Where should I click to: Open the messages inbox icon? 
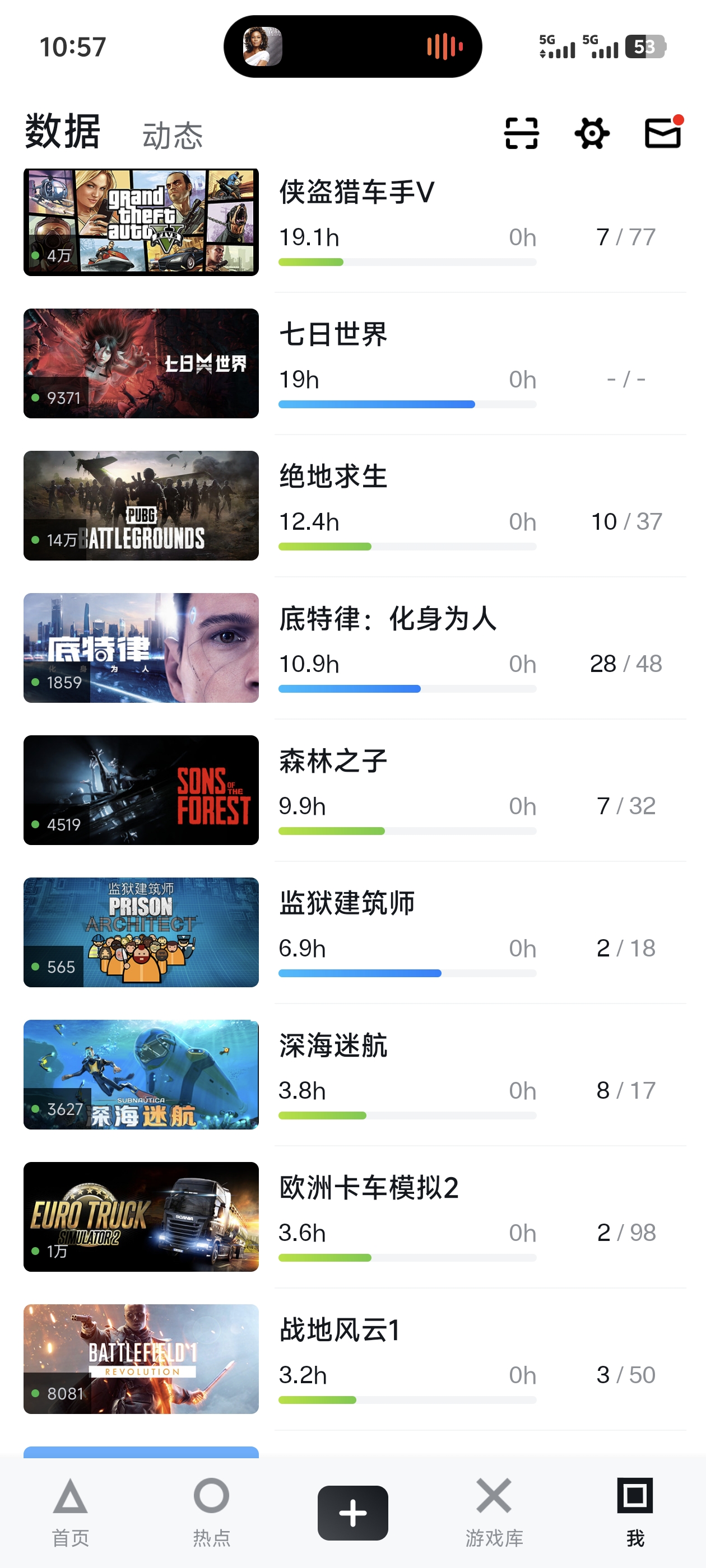663,133
